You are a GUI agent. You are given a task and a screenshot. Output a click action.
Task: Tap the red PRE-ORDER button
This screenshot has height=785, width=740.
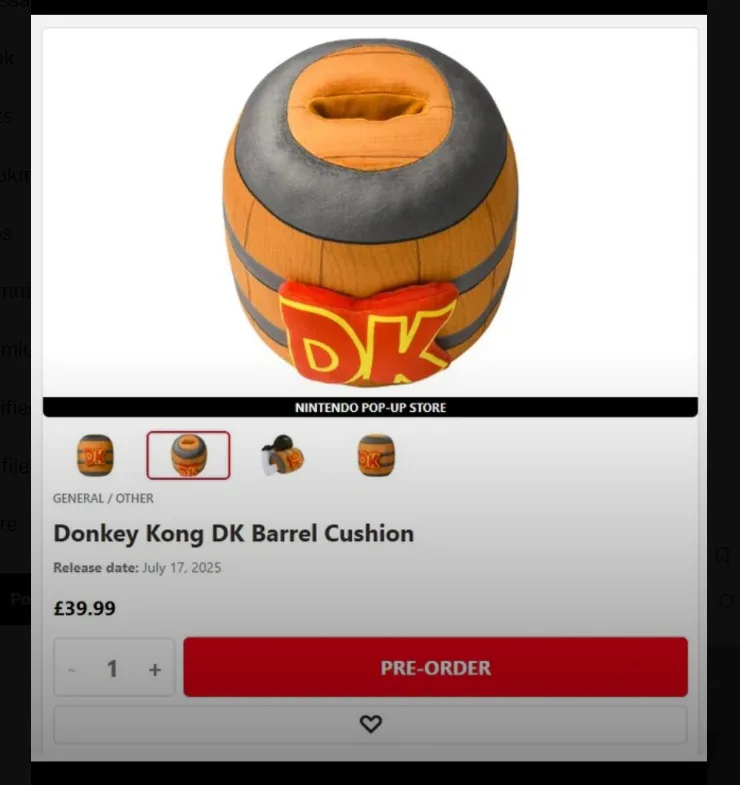[x=435, y=667]
